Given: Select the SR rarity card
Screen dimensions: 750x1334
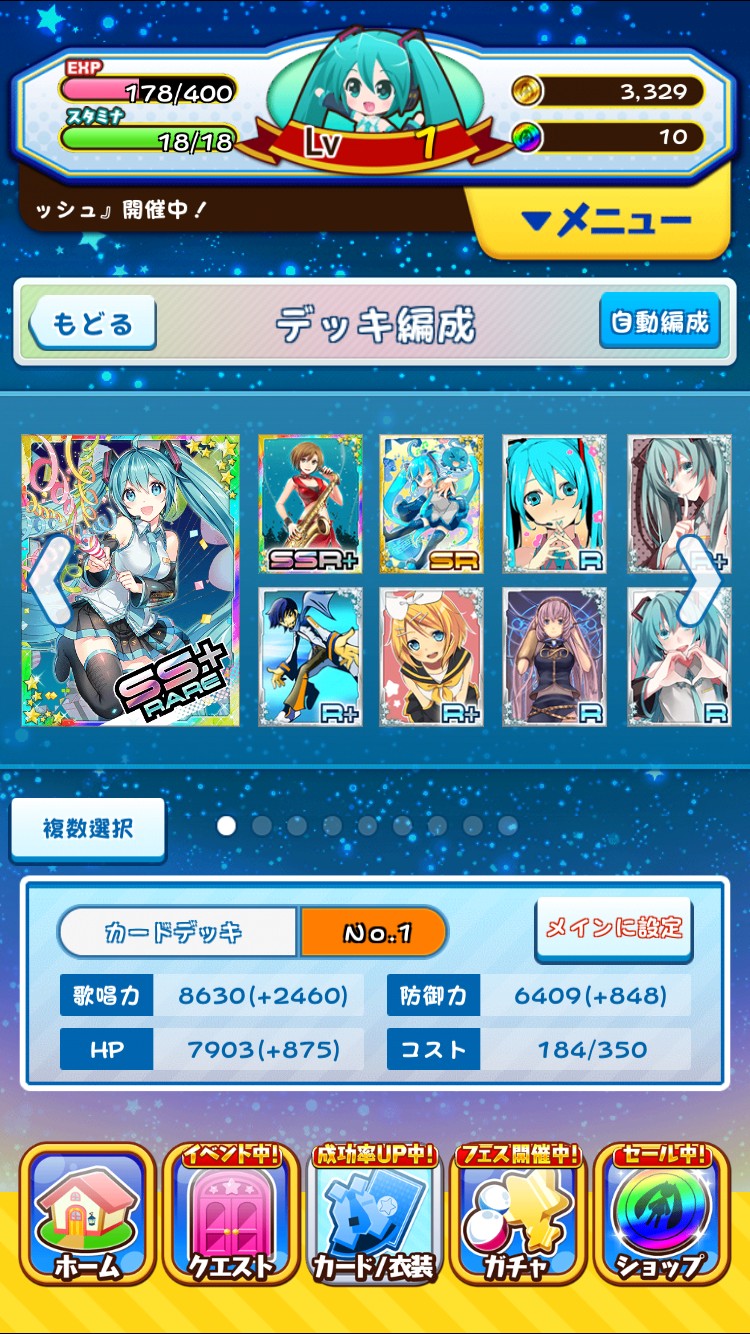Looking at the screenshot, I should (x=431, y=504).
